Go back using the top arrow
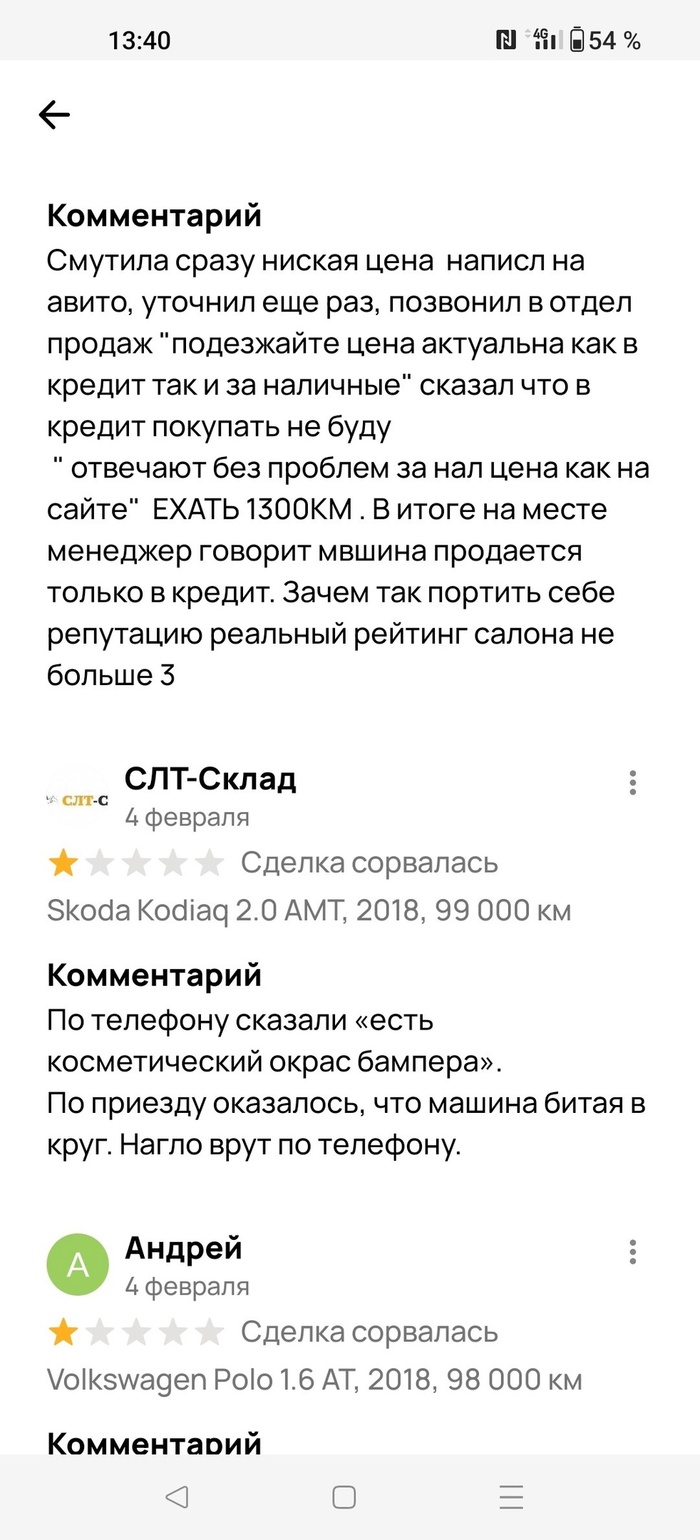The height and width of the screenshot is (1540, 700). tap(54, 116)
